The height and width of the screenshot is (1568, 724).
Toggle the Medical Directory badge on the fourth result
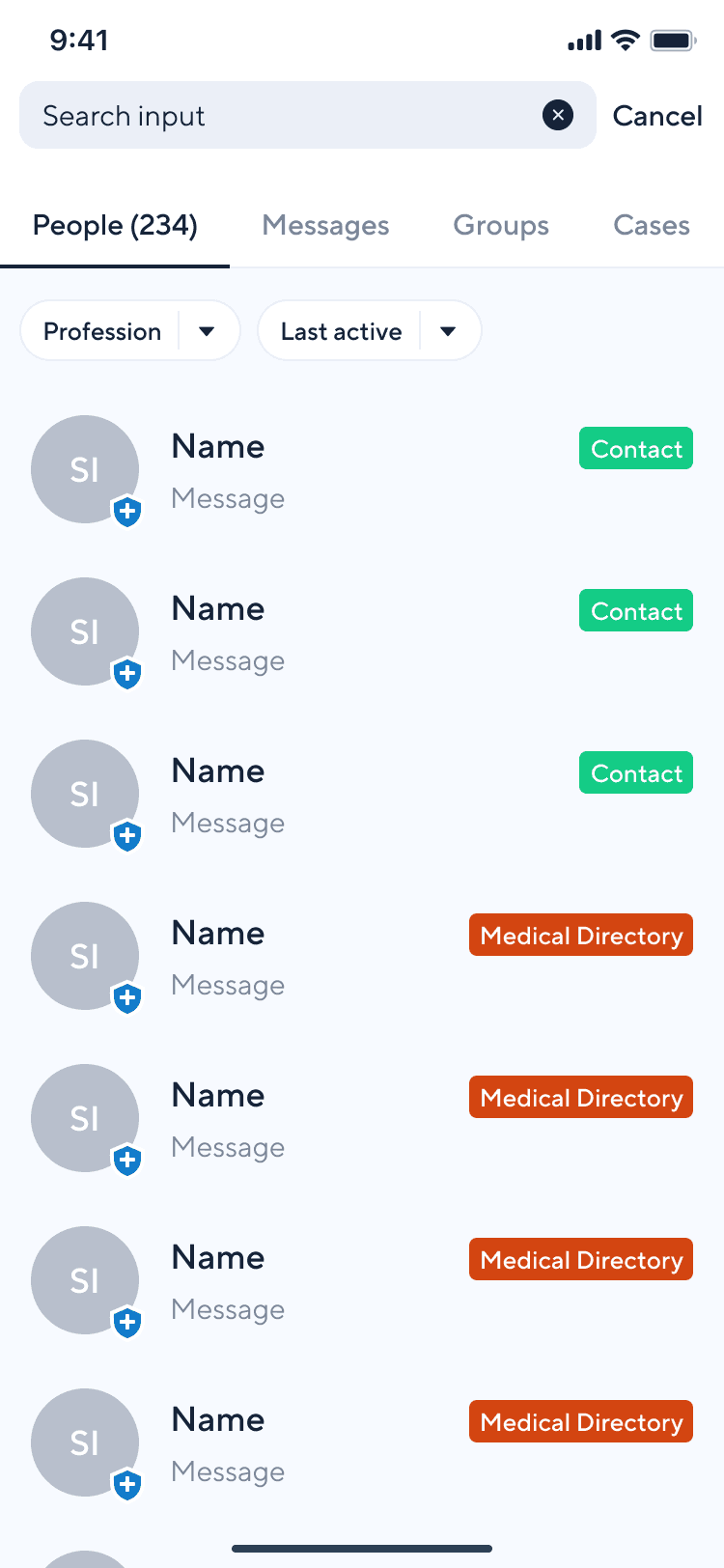[580, 935]
